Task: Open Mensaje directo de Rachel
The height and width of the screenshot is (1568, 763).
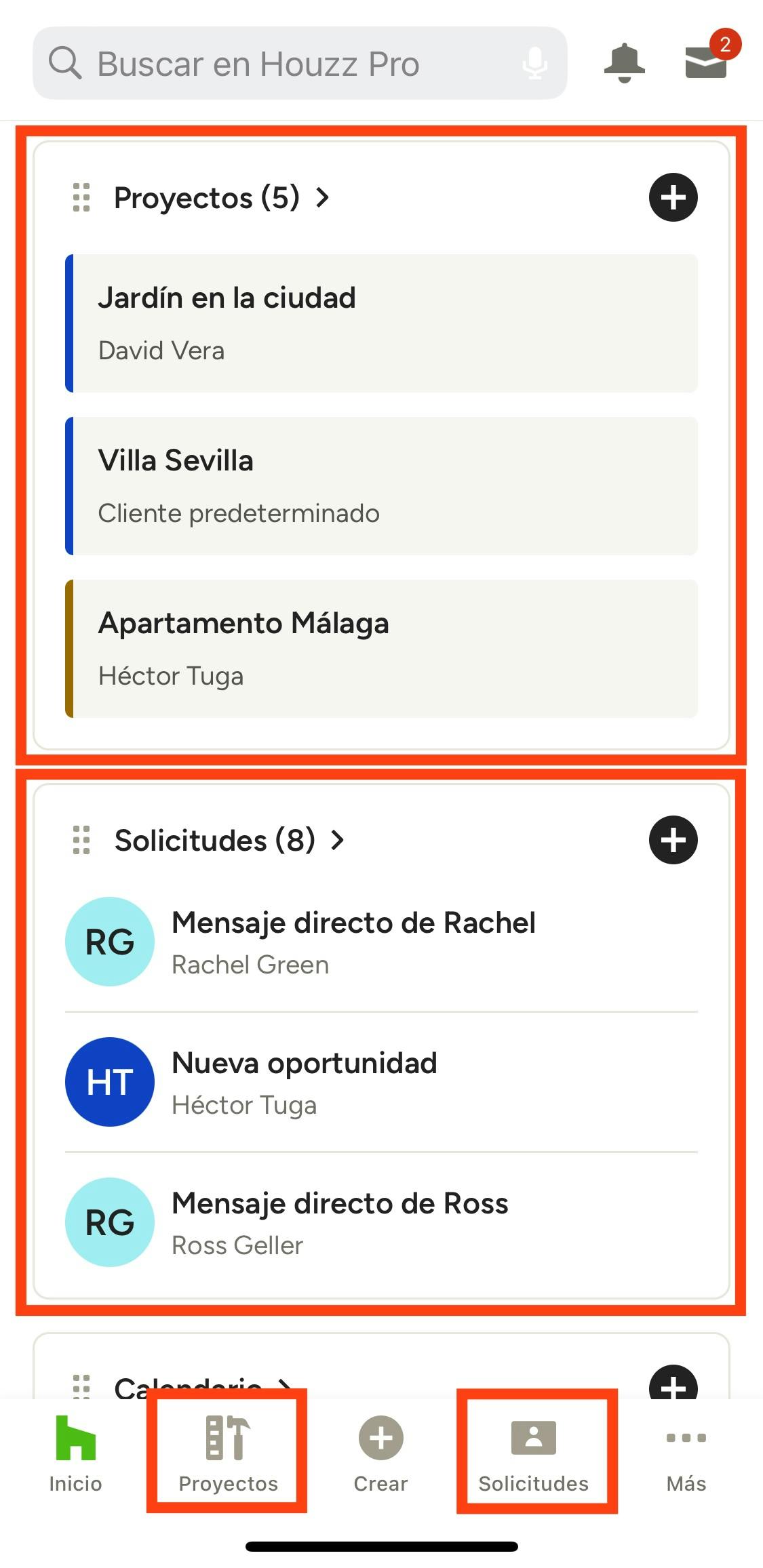Action: click(382, 942)
